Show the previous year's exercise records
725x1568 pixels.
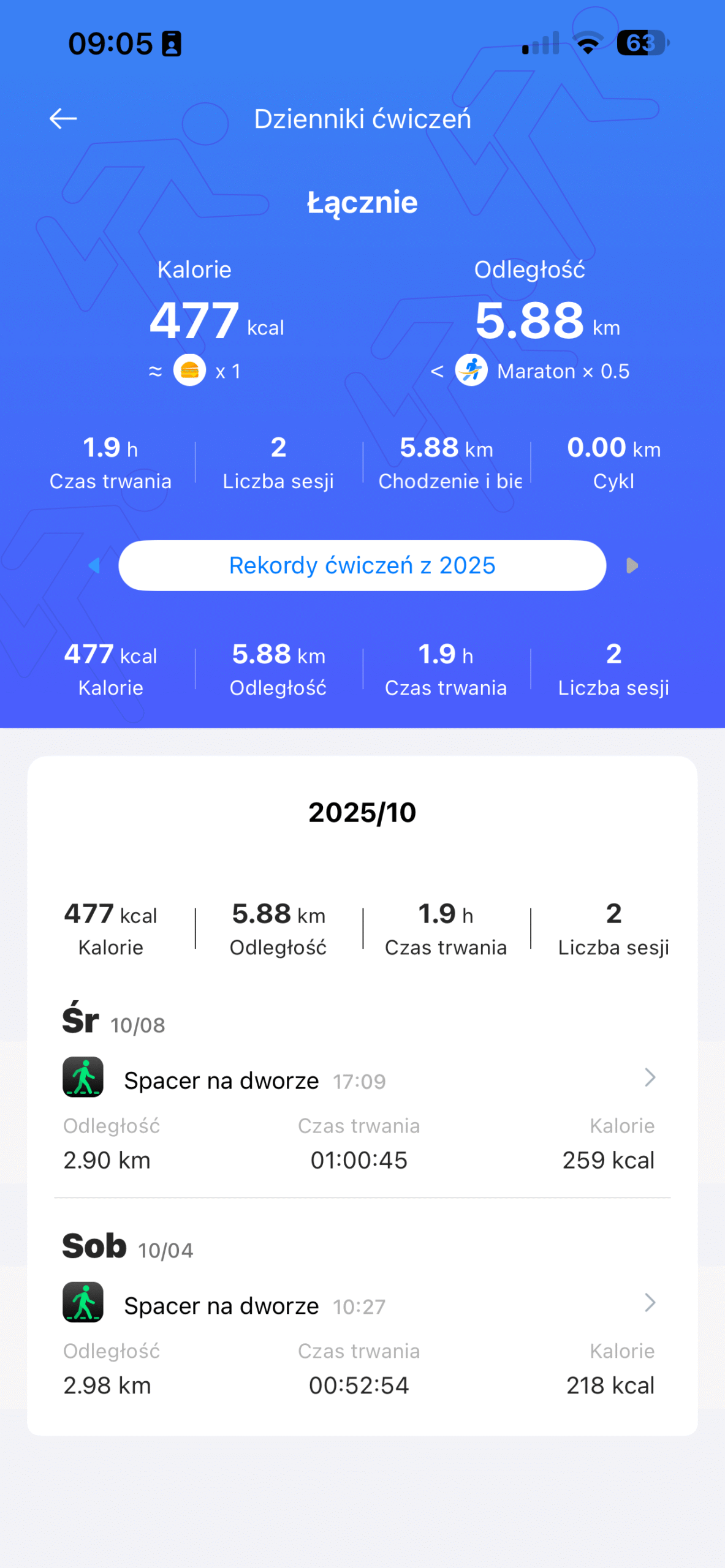click(x=94, y=565)
